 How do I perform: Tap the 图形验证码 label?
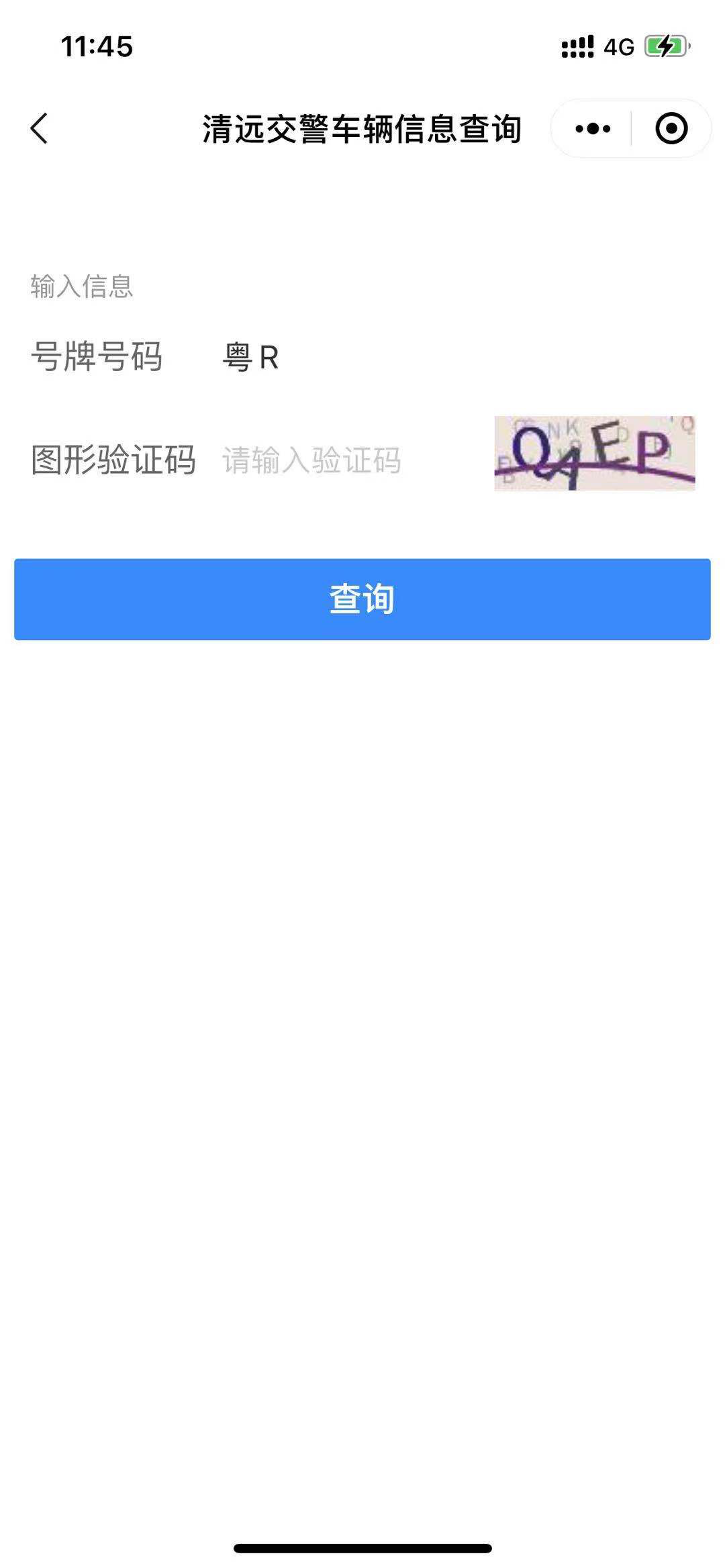(x=115, y=461)
